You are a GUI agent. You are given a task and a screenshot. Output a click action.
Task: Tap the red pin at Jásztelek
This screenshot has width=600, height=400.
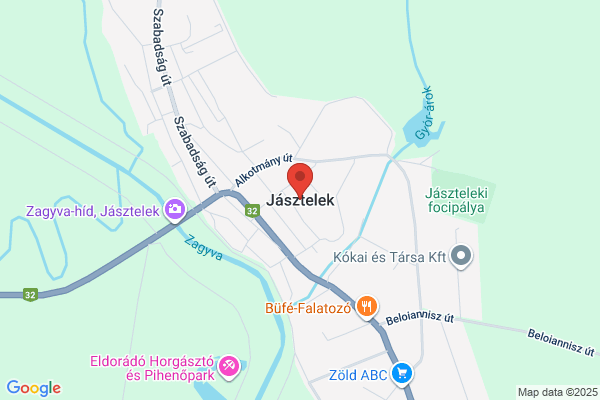coord(300,180)
